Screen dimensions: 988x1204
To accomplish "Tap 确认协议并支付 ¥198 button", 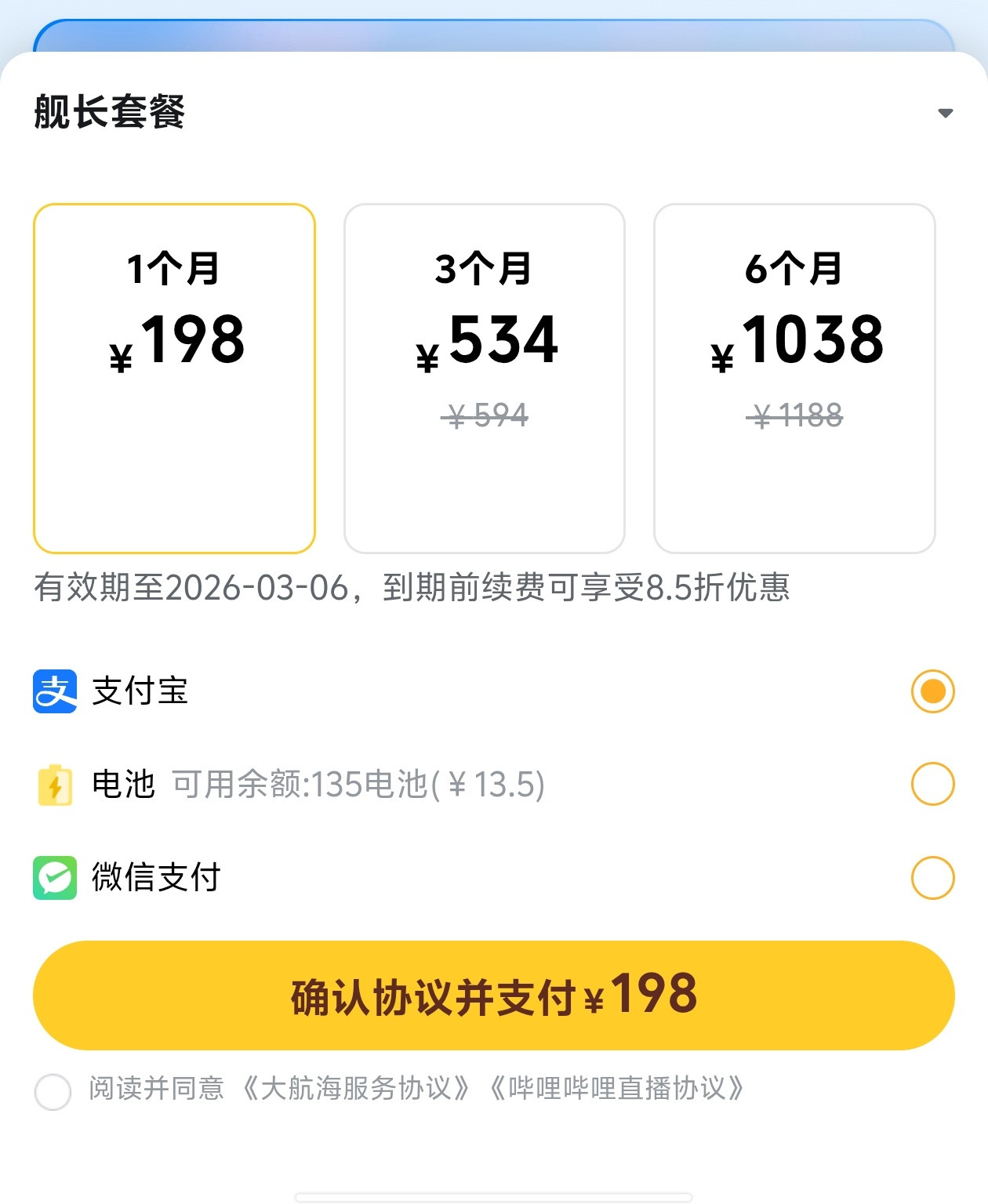I will click(x=493, y=995).
